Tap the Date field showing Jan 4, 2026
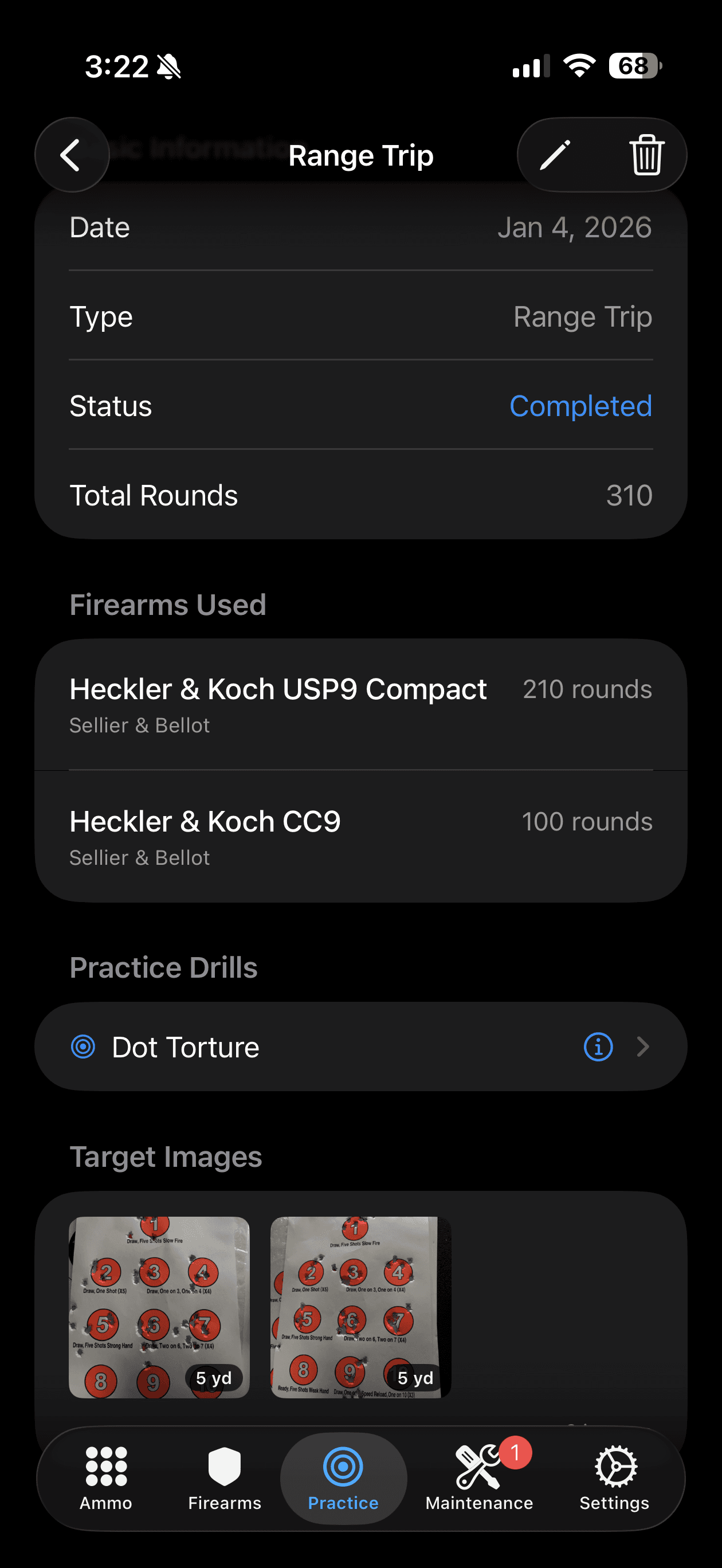The width and height of the screenshot is (722, 1568). click(361, 226)
